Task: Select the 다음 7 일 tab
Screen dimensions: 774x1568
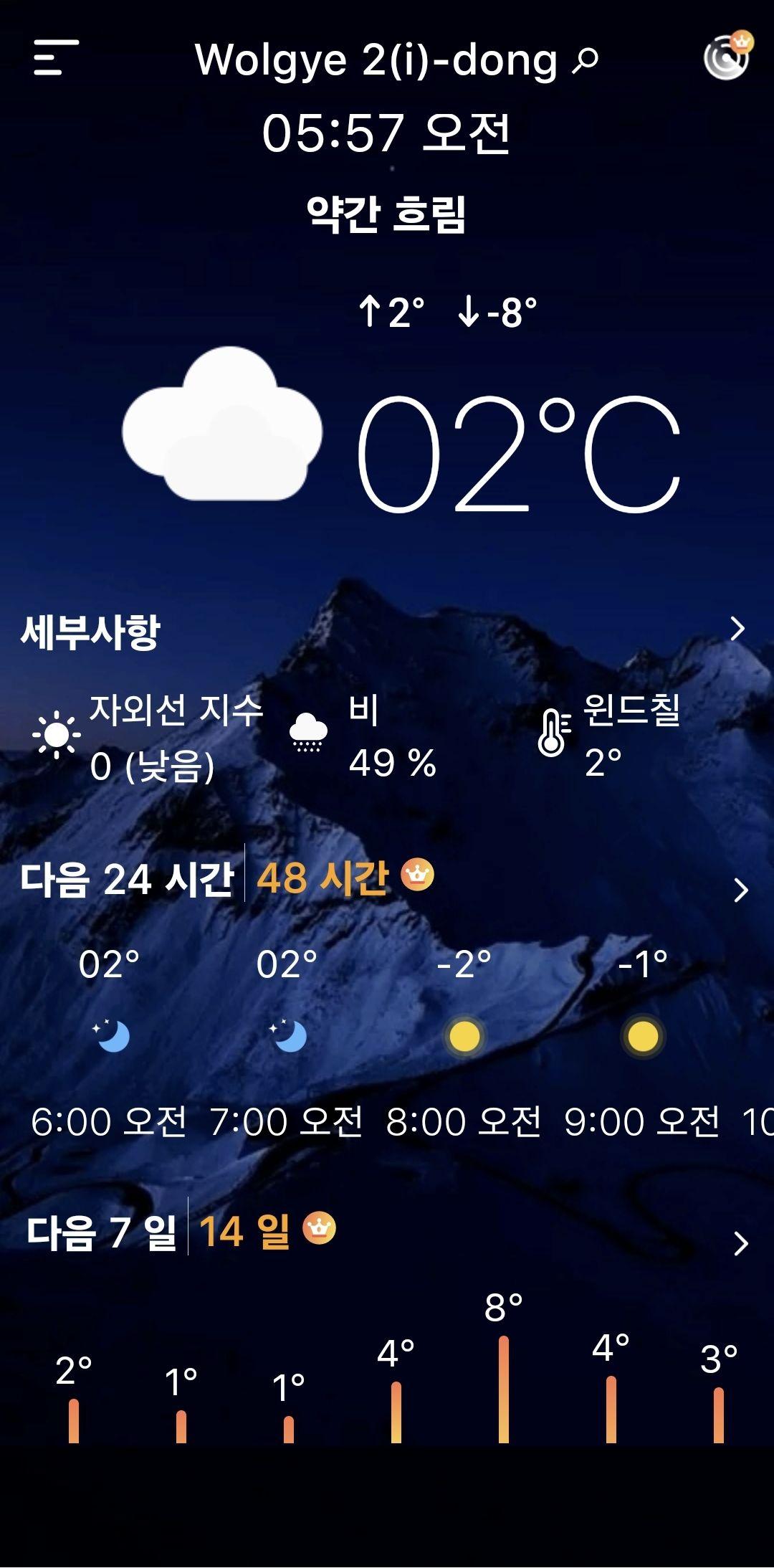Action: (x=101, y=1232)
